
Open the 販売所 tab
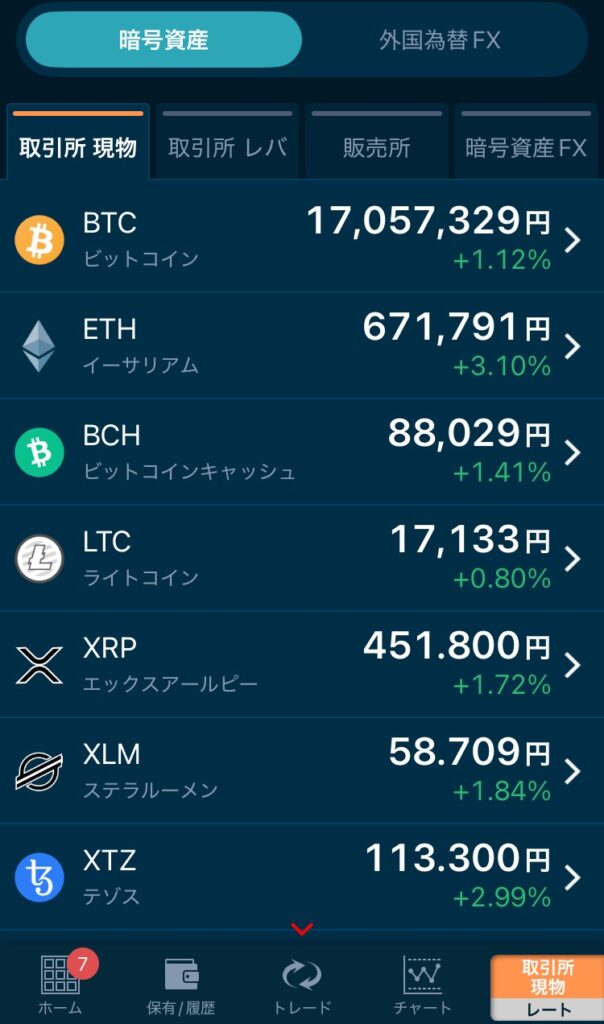(x=377, y=148)
